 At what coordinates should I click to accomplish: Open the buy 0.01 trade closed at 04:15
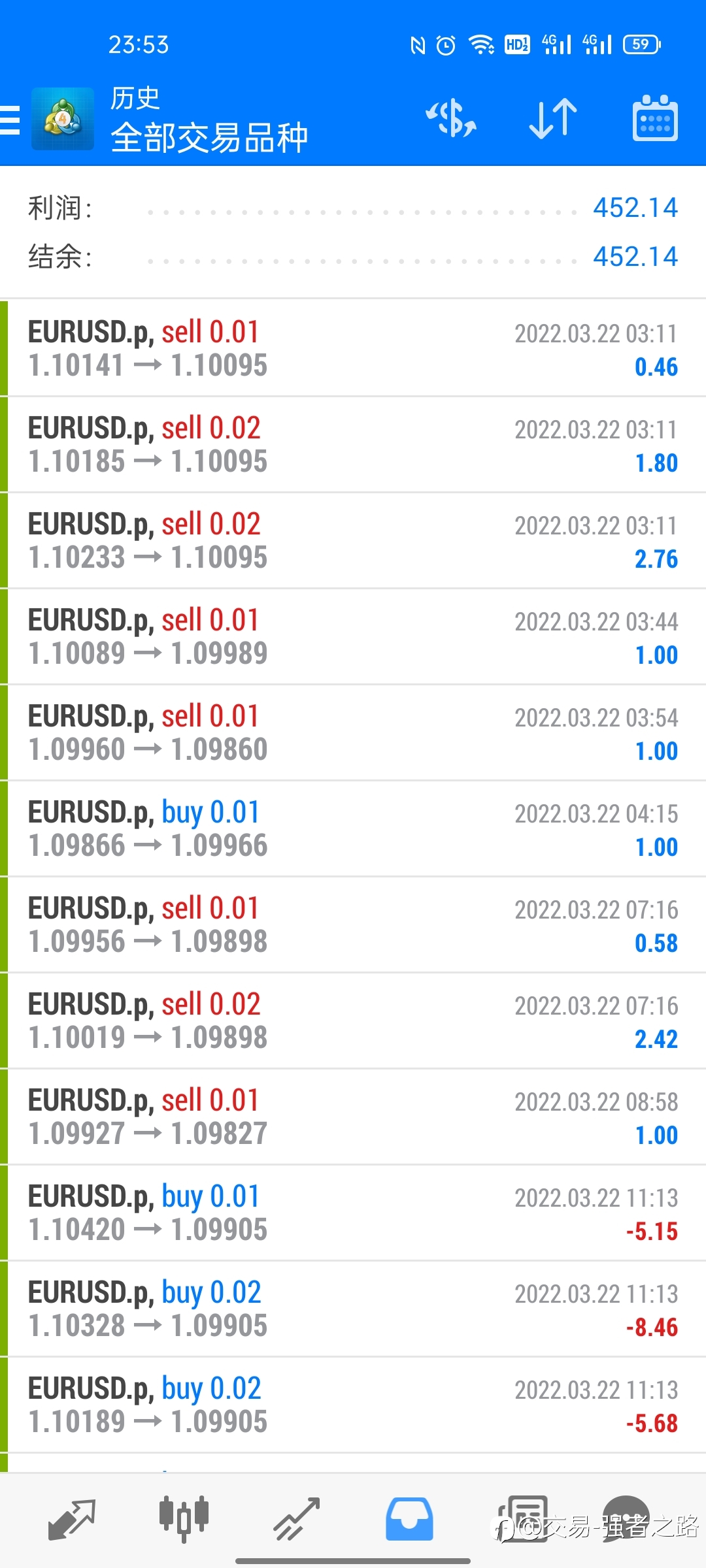(353, 828)
